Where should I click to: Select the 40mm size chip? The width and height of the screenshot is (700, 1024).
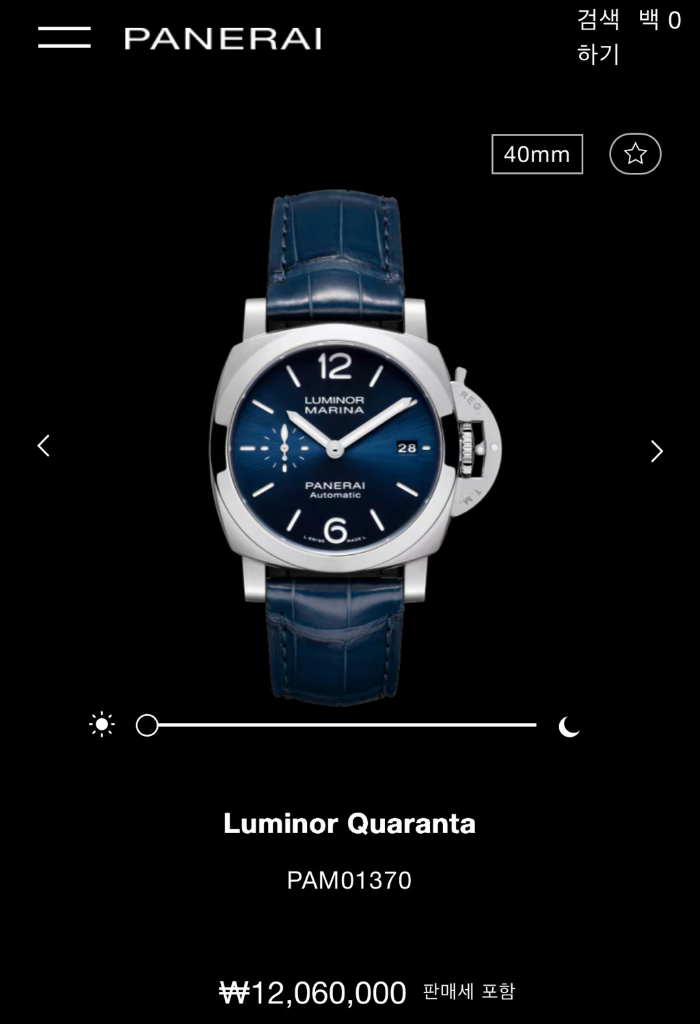(537, 154)
